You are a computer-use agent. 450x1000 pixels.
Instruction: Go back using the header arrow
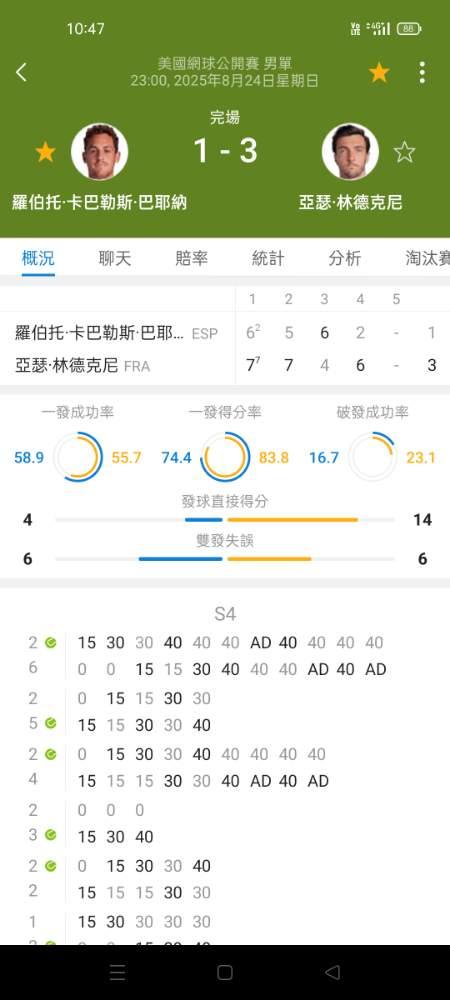pos(22,72)
